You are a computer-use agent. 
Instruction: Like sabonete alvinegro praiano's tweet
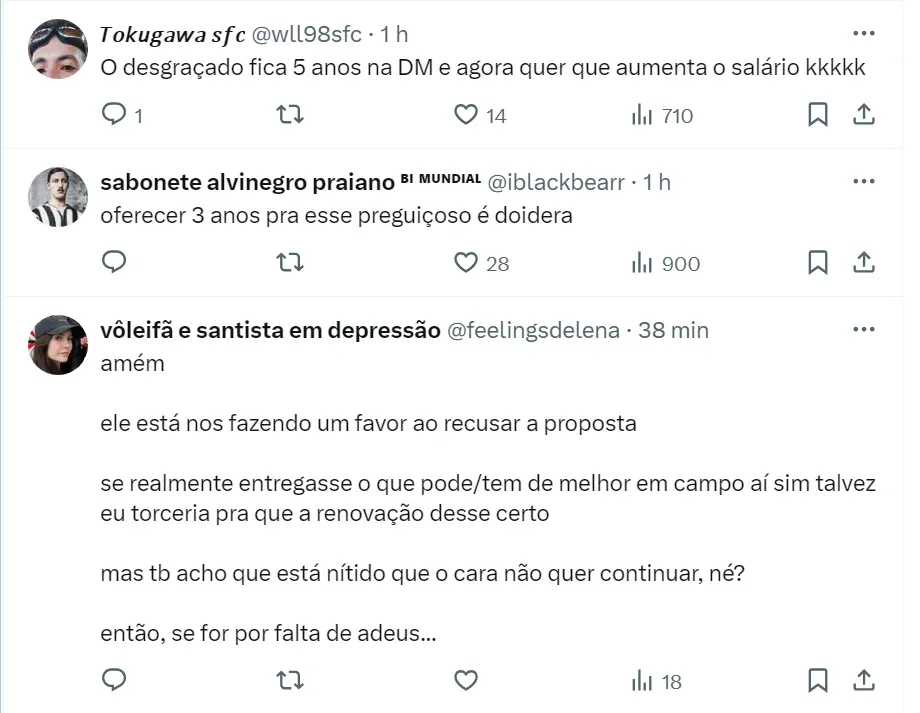pyautogui.click(x=466, y=263)
